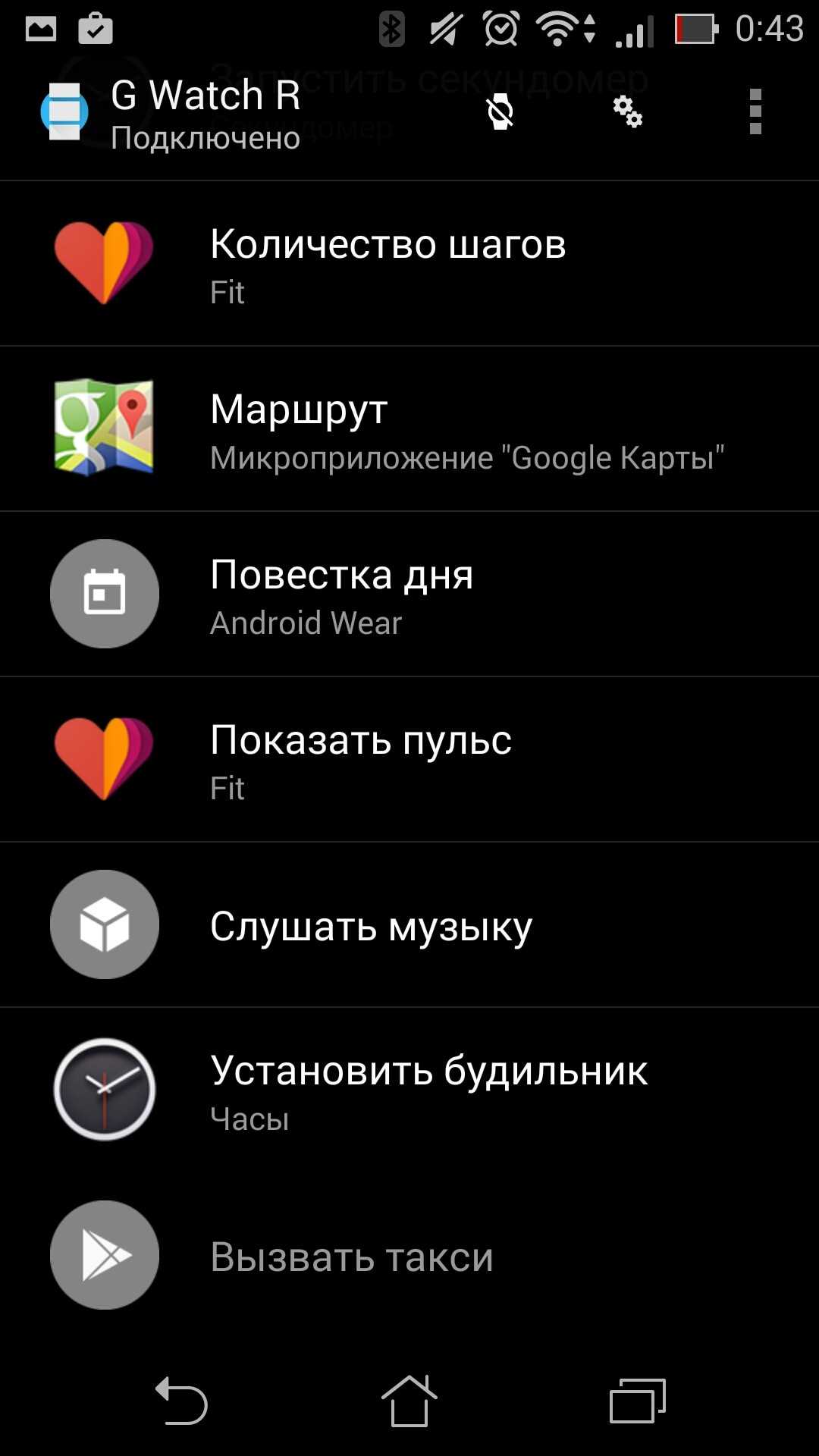Open the Повестка дня row
Image resolution: width=819 pixels, height=1456 pixels.
[x=409, y=595]
